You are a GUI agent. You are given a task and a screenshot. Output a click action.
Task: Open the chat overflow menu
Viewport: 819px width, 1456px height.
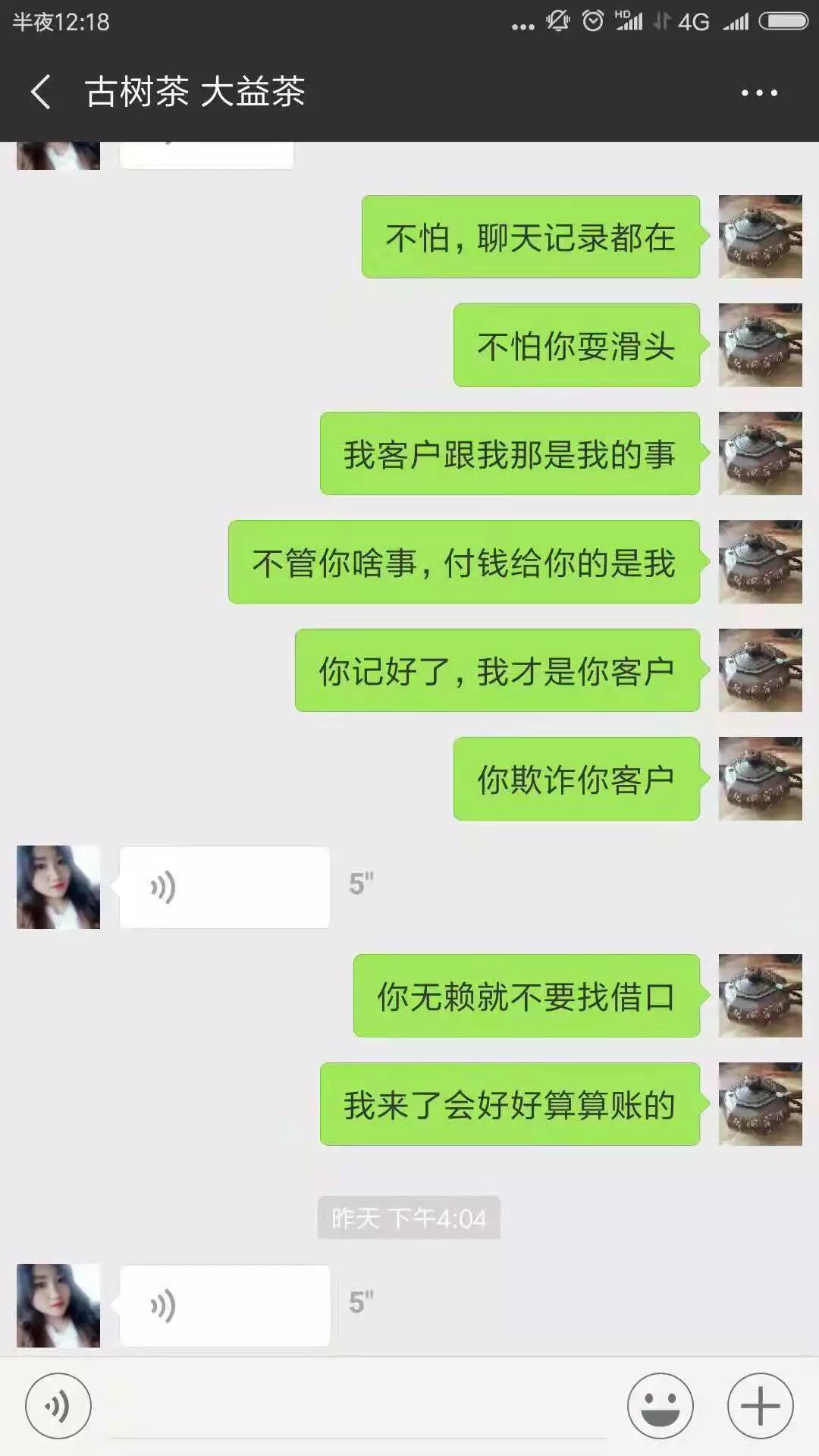759,93
